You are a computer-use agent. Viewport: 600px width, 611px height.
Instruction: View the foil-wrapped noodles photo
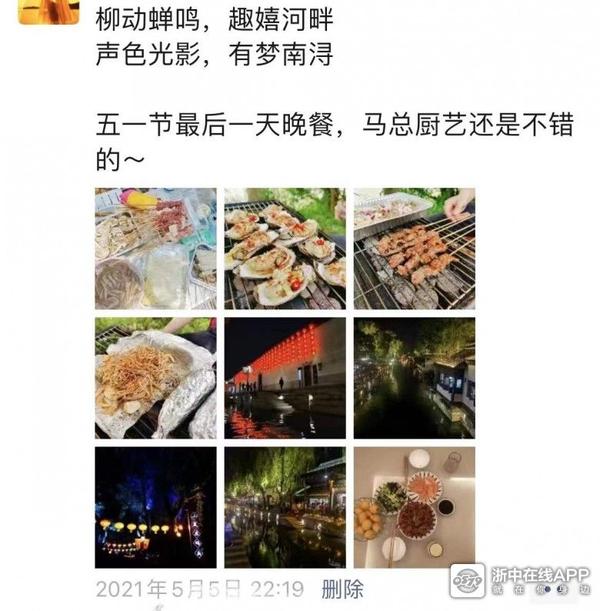coord(155,378)
